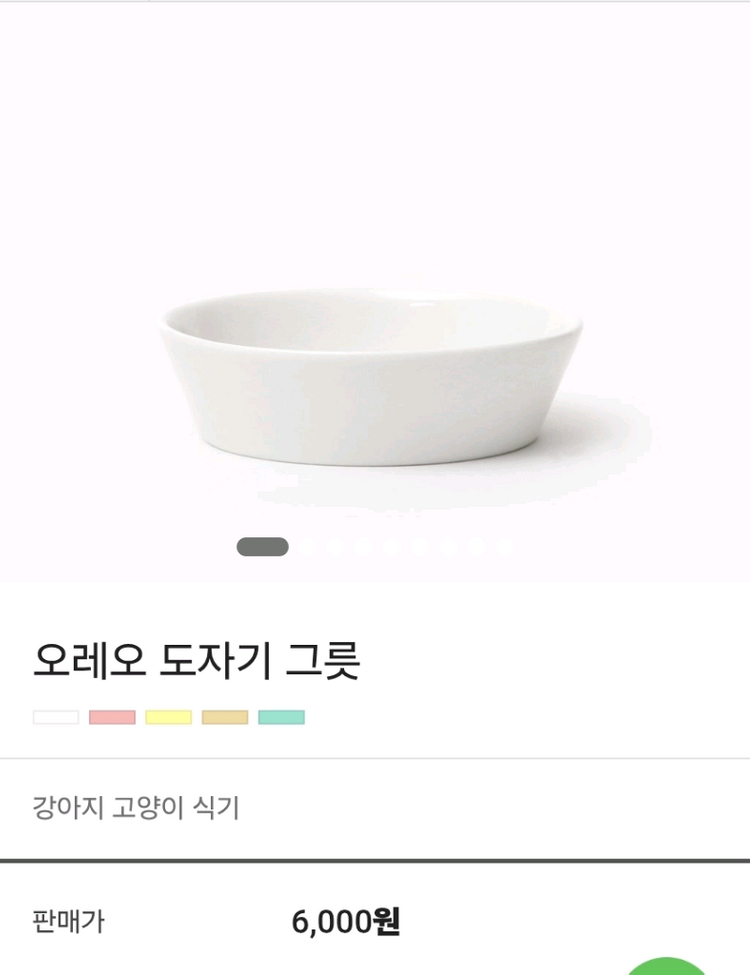The width and height of the screenshot is (750, 975).
Task: Select the fifth carousel dot
Action: (390, 546)
